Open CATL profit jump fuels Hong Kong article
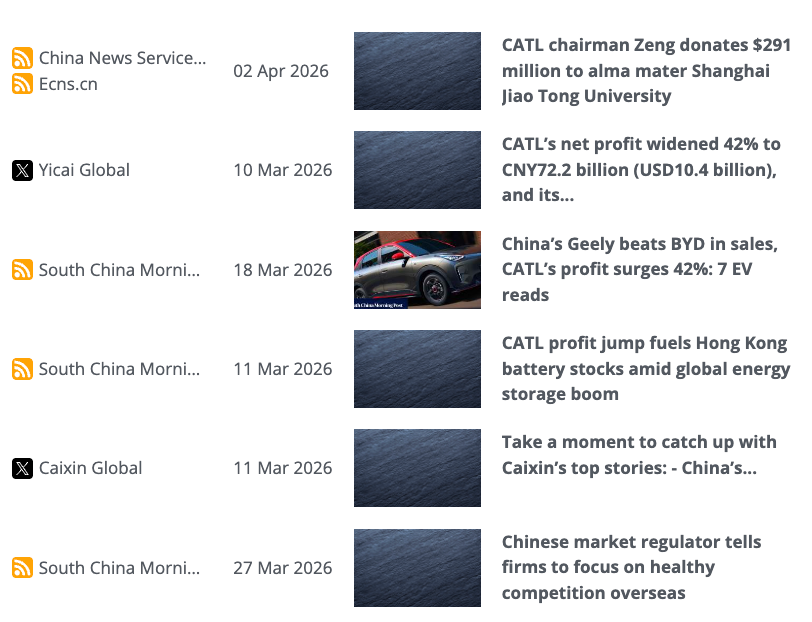The height and width of the screenshot is (622, 812). click(x=645, y=368)
